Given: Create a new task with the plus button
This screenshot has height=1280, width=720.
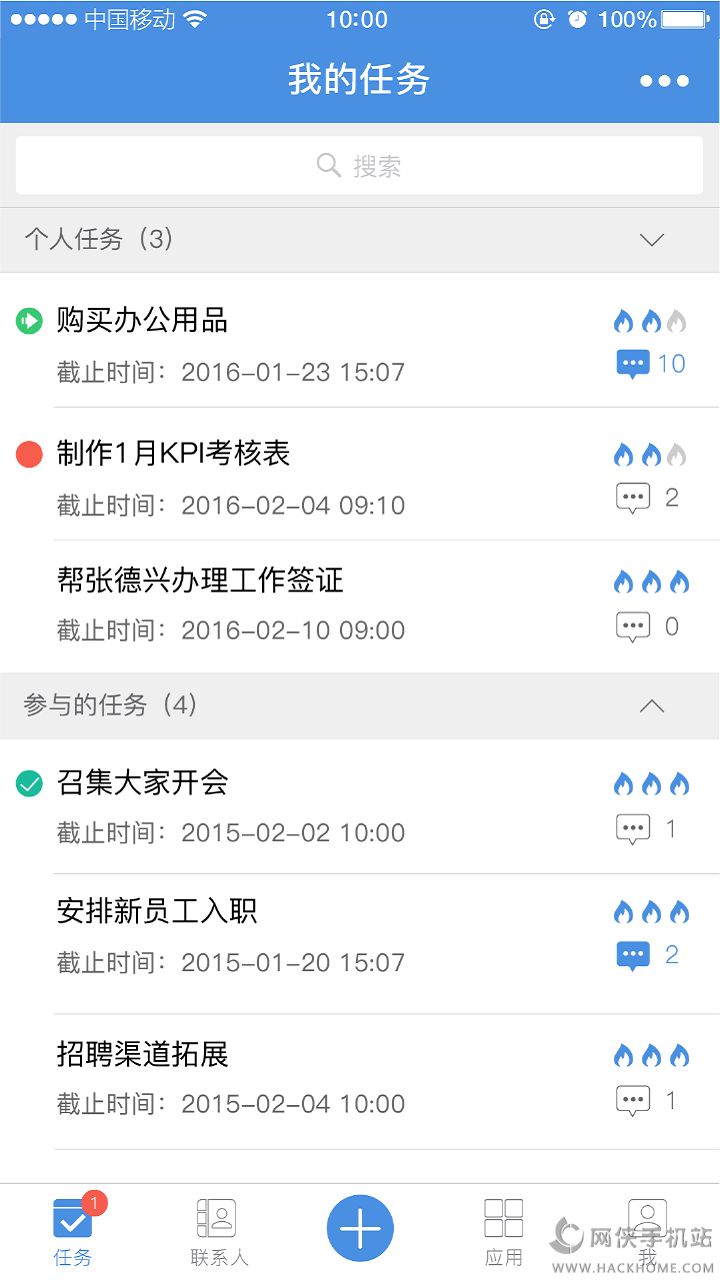Looking at the screenshot, I should point(360,1229).
